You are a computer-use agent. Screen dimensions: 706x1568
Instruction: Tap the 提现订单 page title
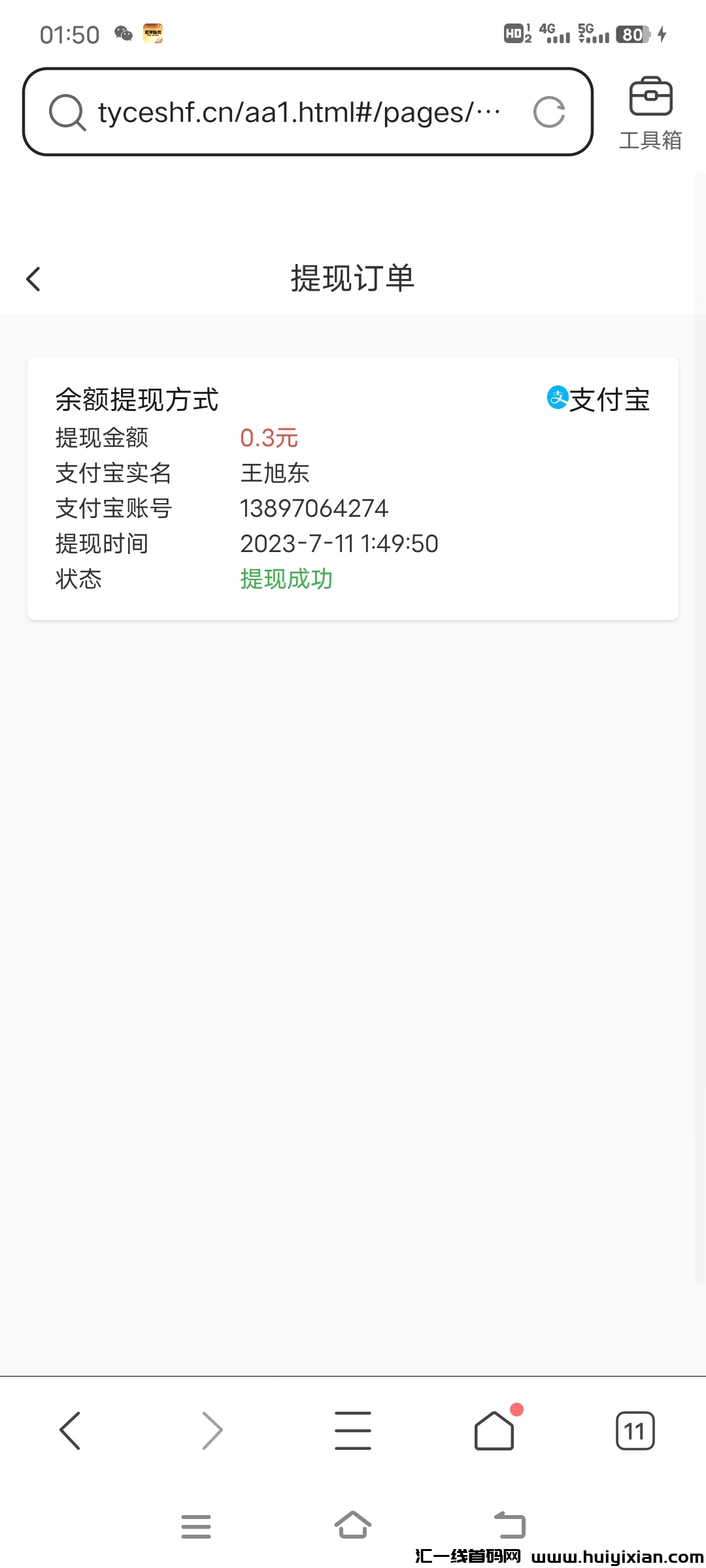353,278
